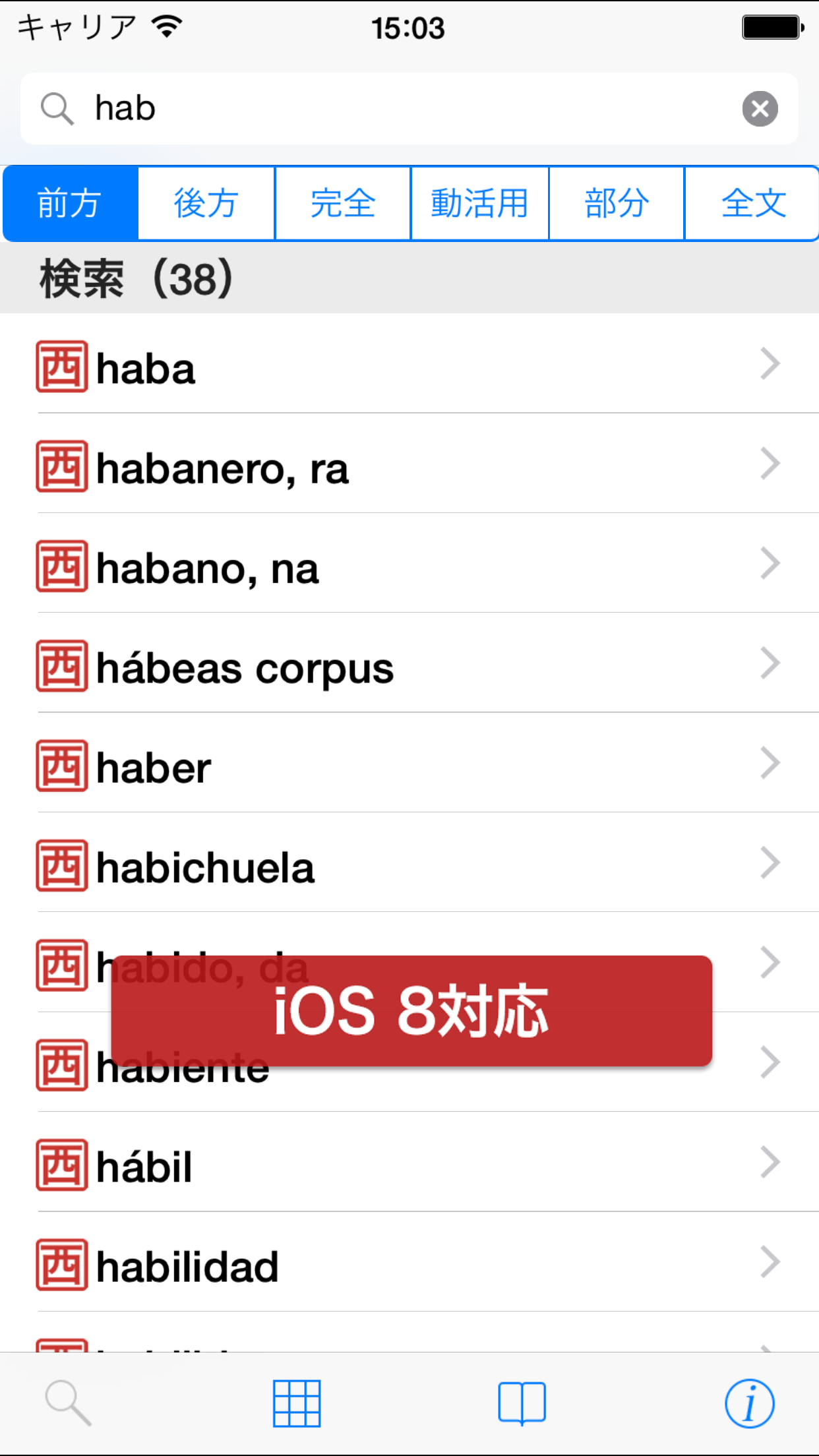The height and width of the screenshot is (1456, 819).
Task: Open the entry for haba
Action: click(409, 367)
